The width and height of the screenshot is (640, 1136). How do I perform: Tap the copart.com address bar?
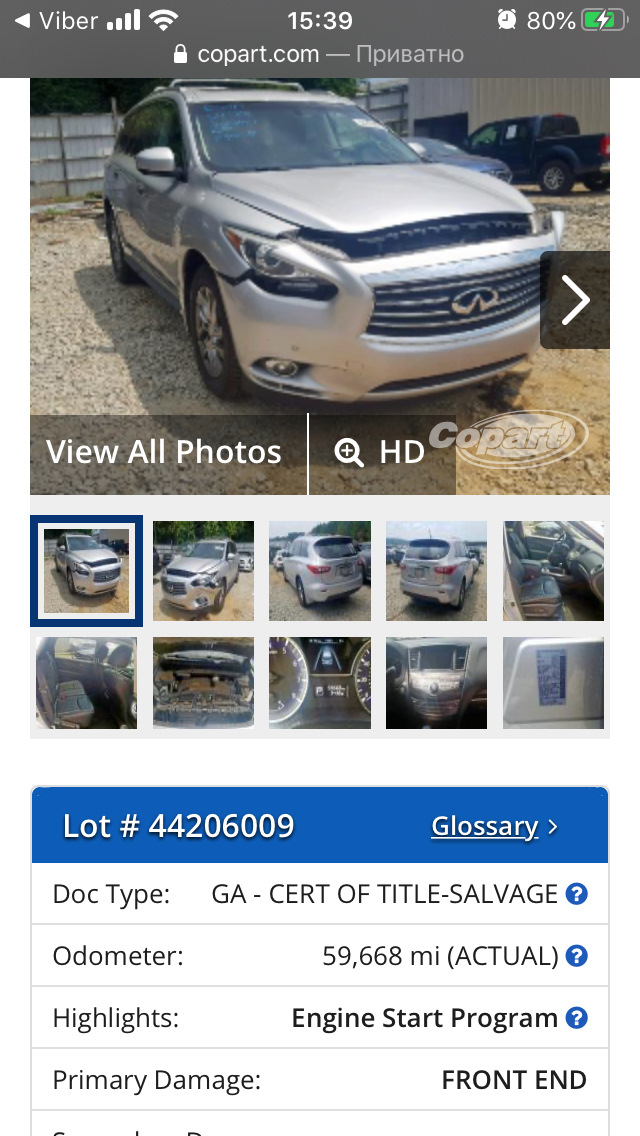[x=320, y=54]
